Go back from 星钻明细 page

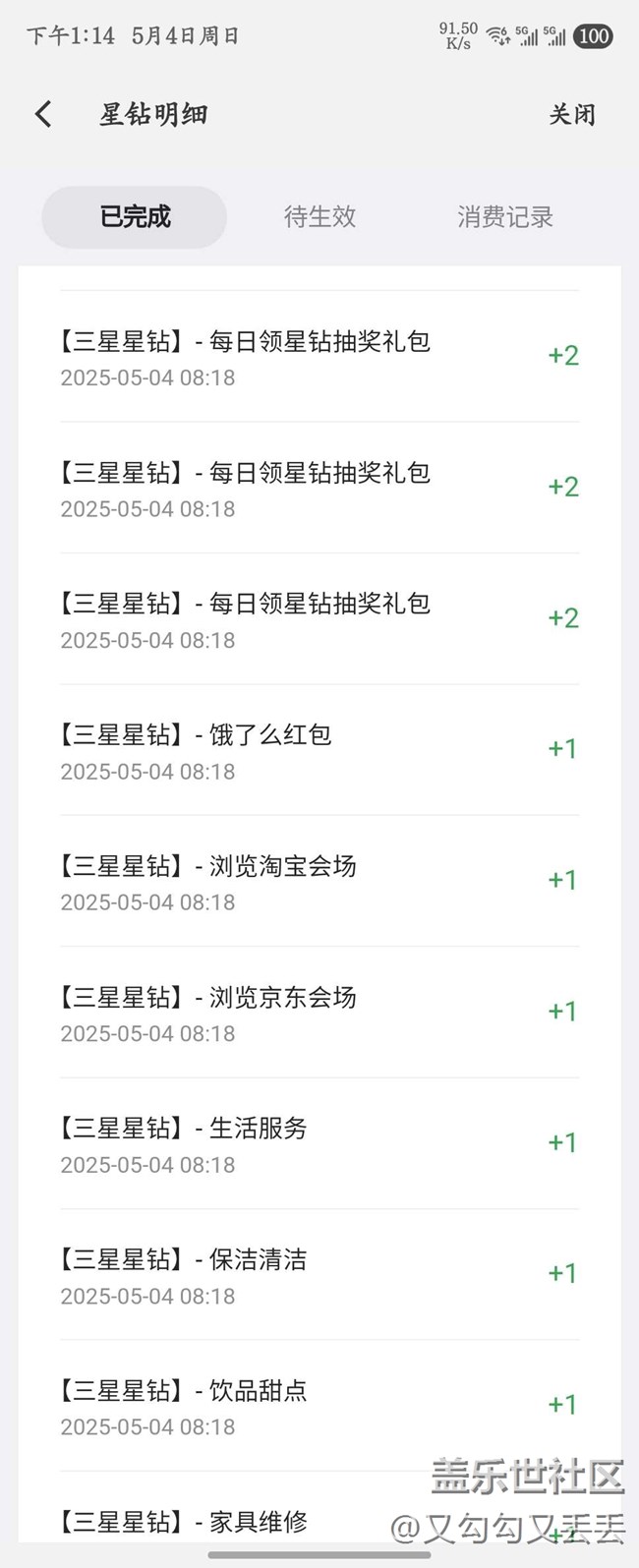click(43, 114)
